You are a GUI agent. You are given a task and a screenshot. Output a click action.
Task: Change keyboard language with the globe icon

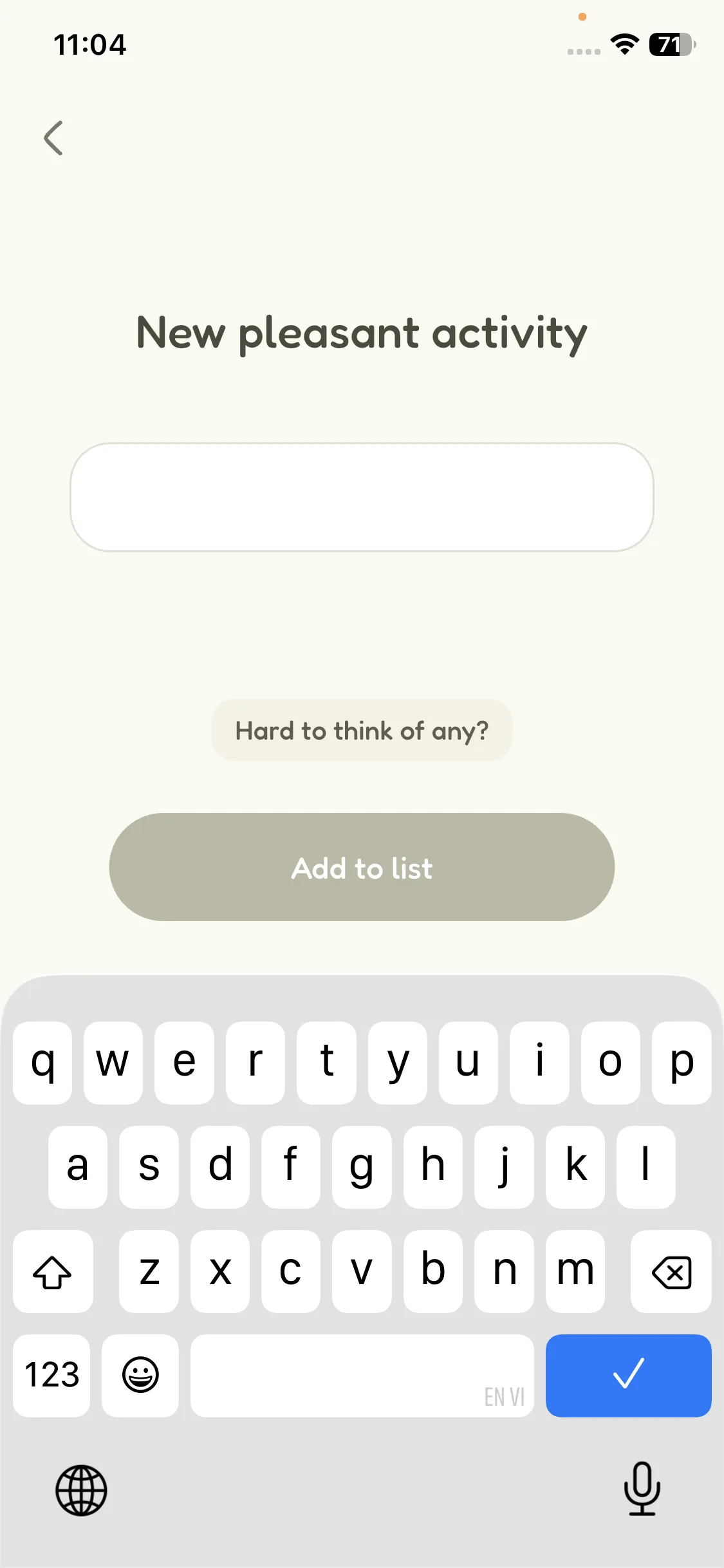[81, 1490]
